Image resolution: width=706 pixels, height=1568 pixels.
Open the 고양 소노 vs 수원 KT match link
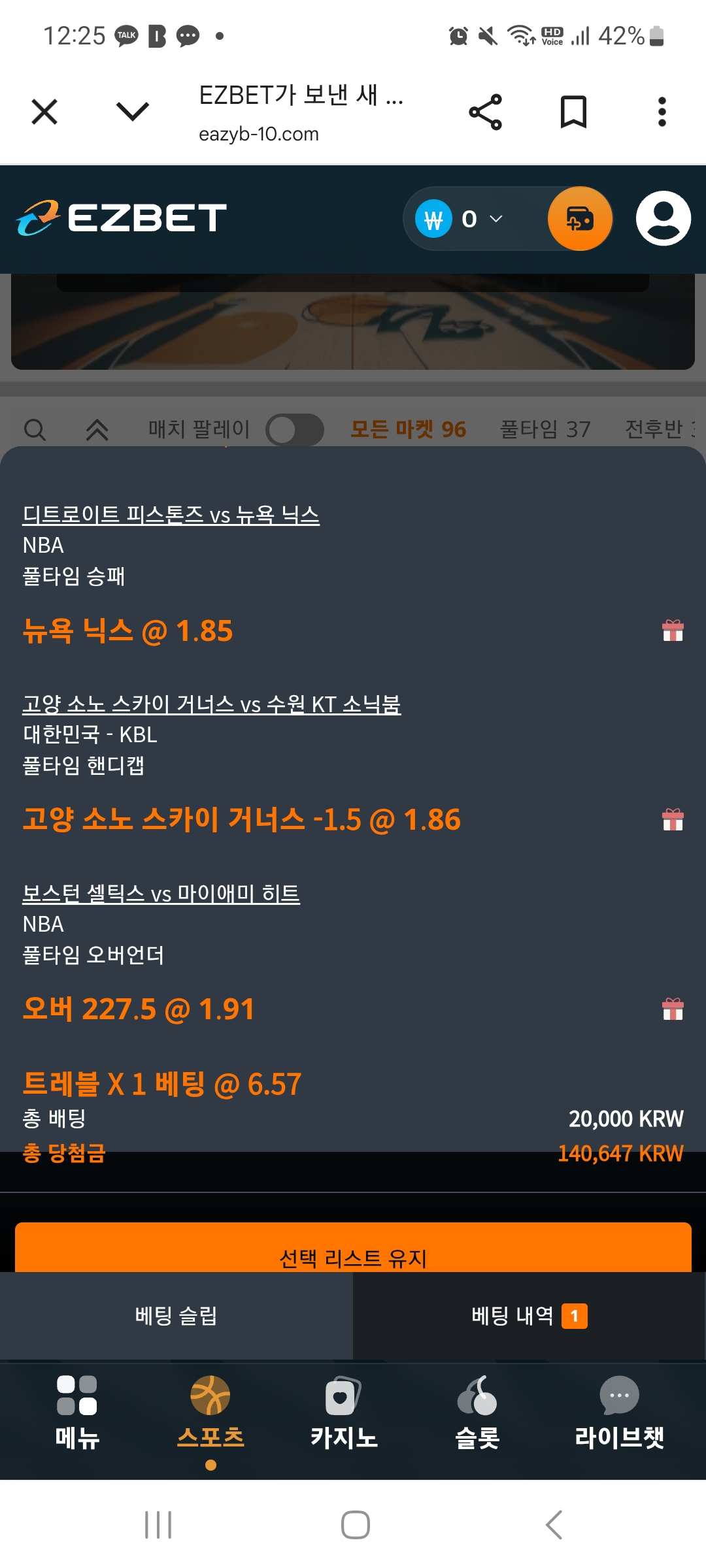(x=212, y=704)
